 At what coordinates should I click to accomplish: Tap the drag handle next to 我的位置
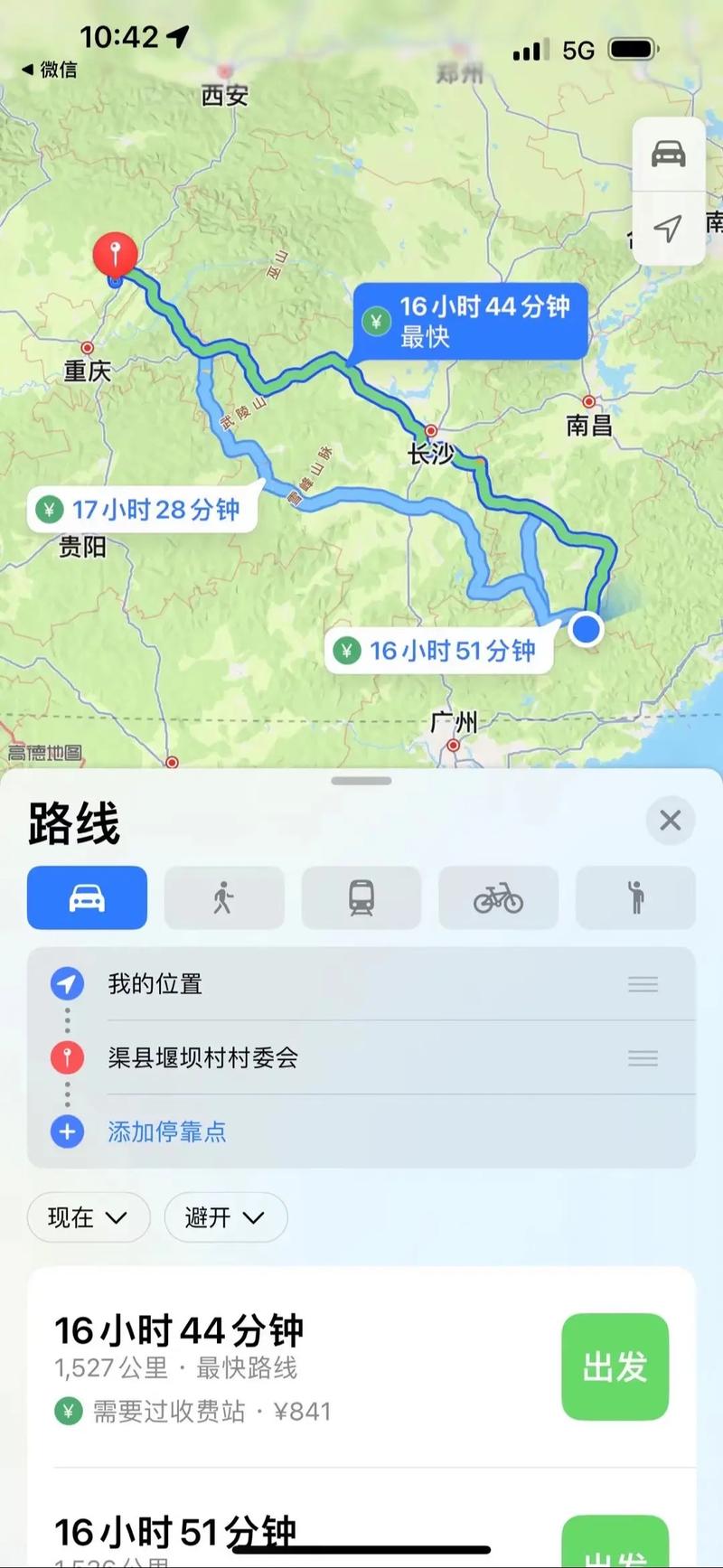point(642,985)
